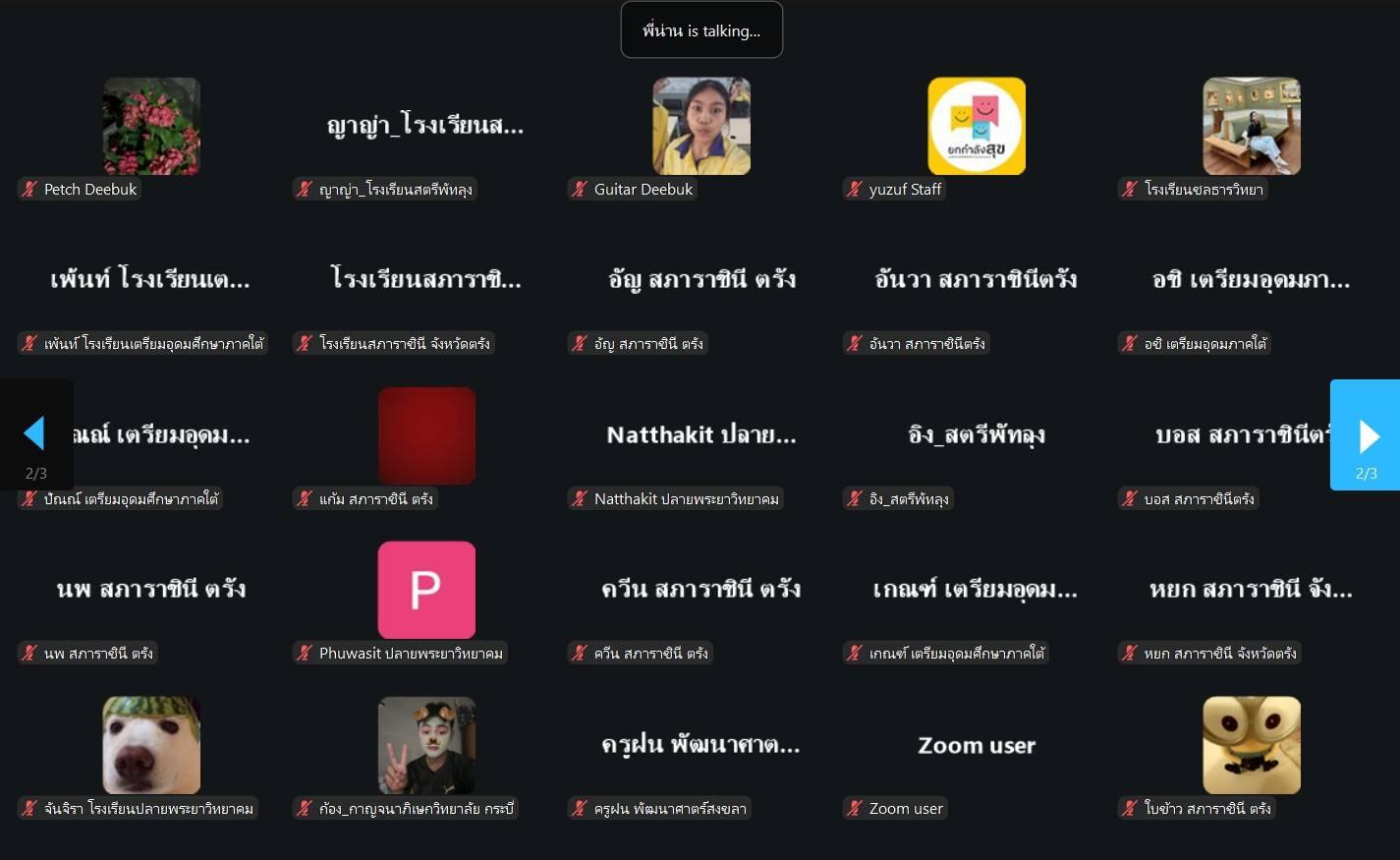Select Petch Deebuk's video tile
Screen dimensions: 1400x860
(x=151, y=127)
